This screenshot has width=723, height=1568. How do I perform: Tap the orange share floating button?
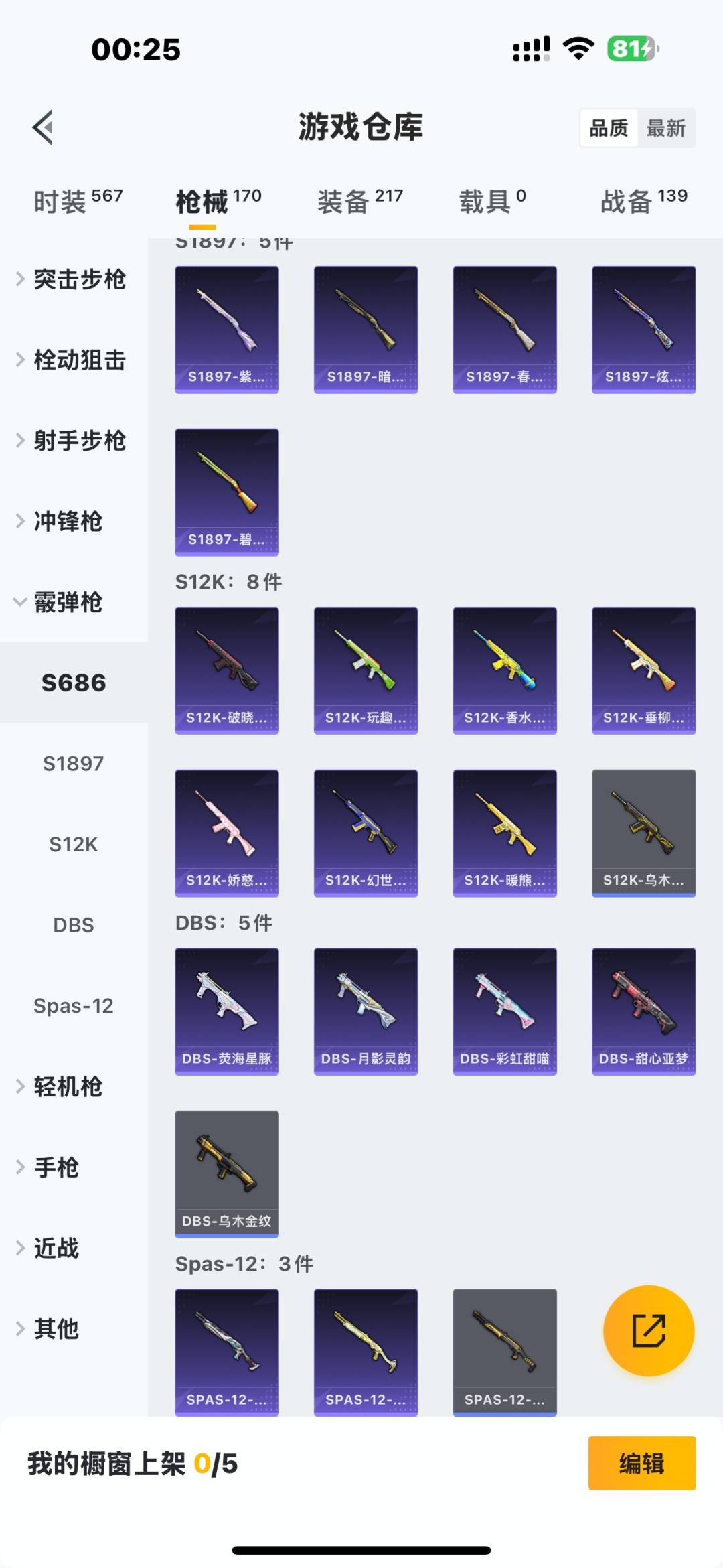648,1330
